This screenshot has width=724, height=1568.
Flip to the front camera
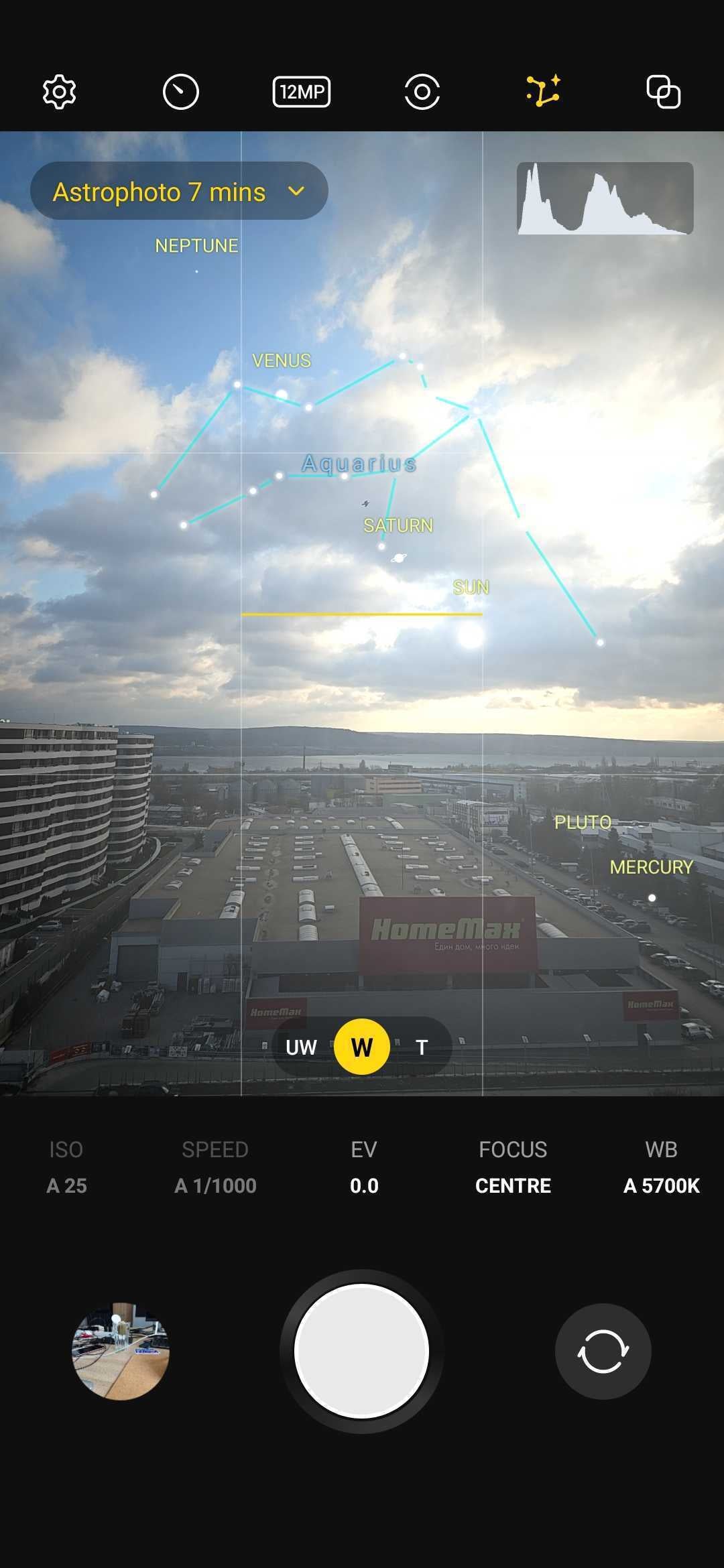coord(603,1351)
